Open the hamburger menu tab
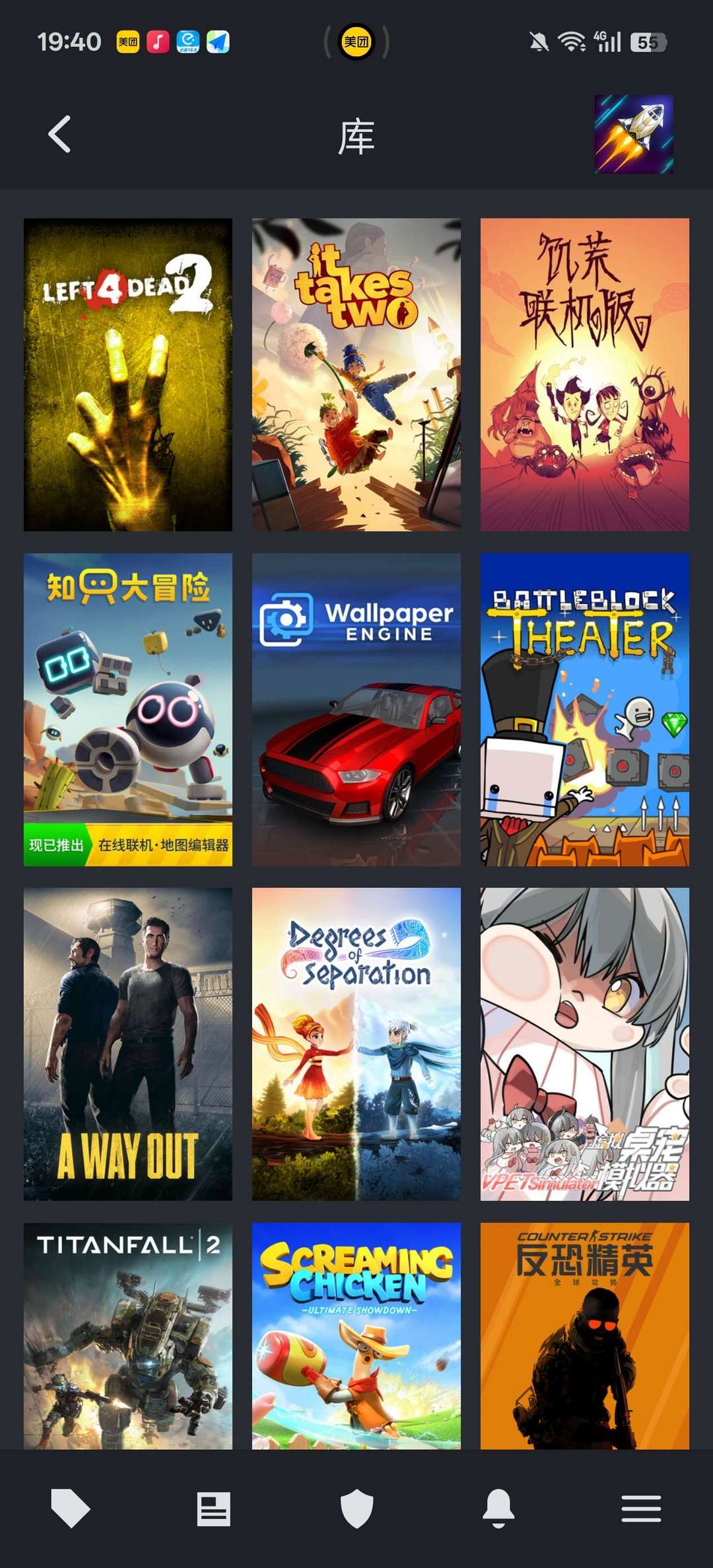Screen dimensions: 713x1568 click(x=641, y=1509)
